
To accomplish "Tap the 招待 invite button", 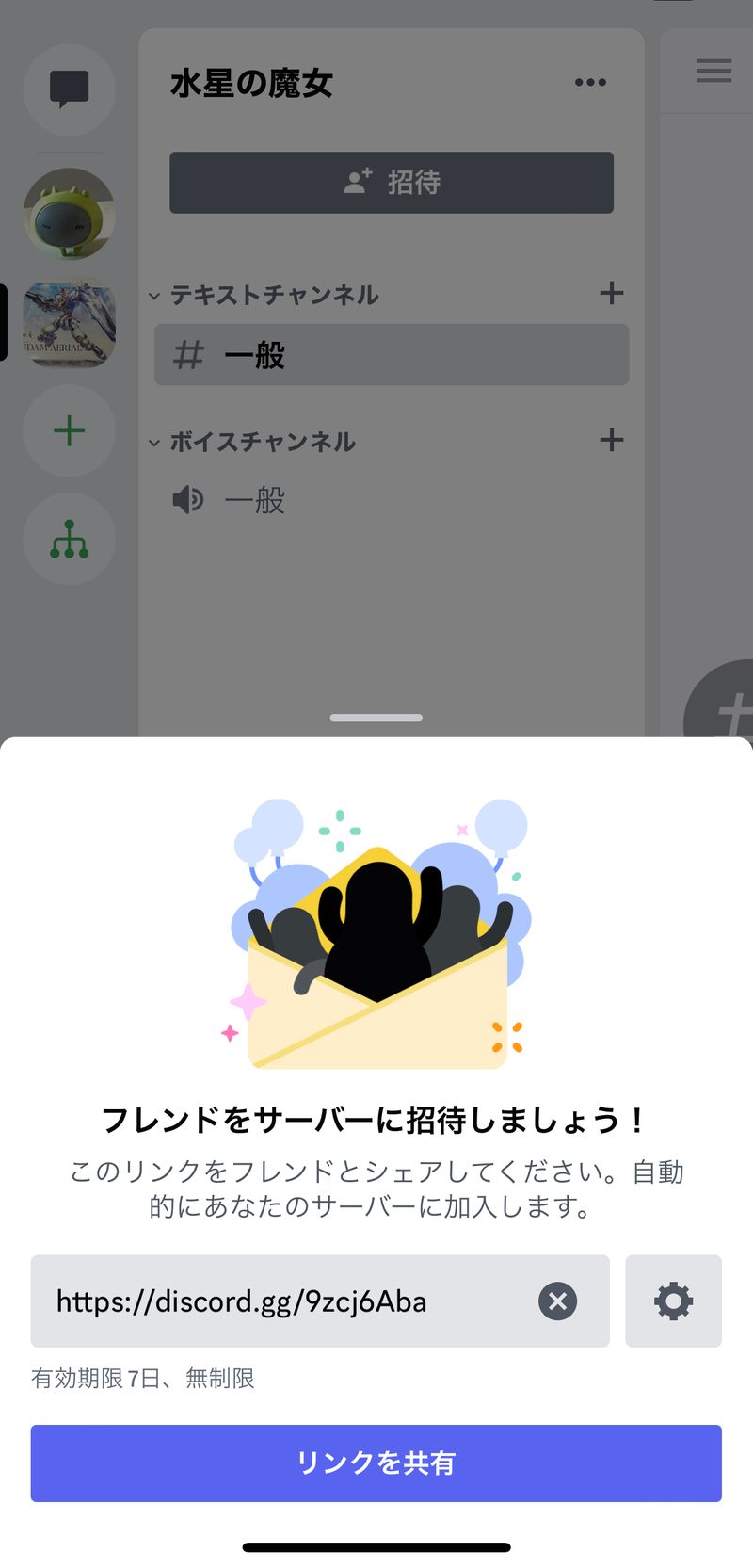I will 392,183.
